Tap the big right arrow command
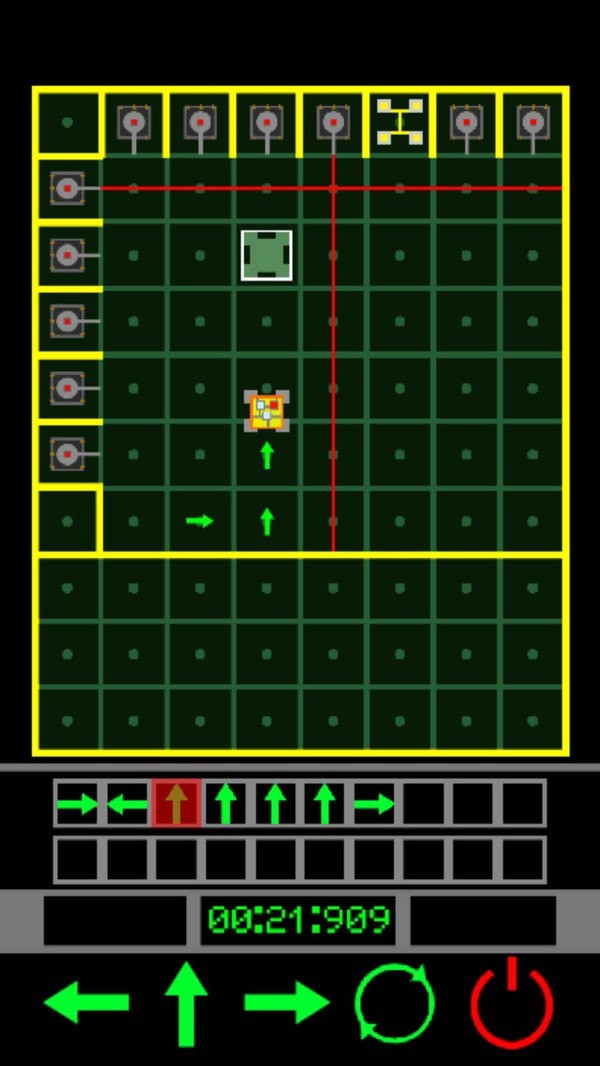This screenshot has width=600, height=1066. pos(287,1002)
